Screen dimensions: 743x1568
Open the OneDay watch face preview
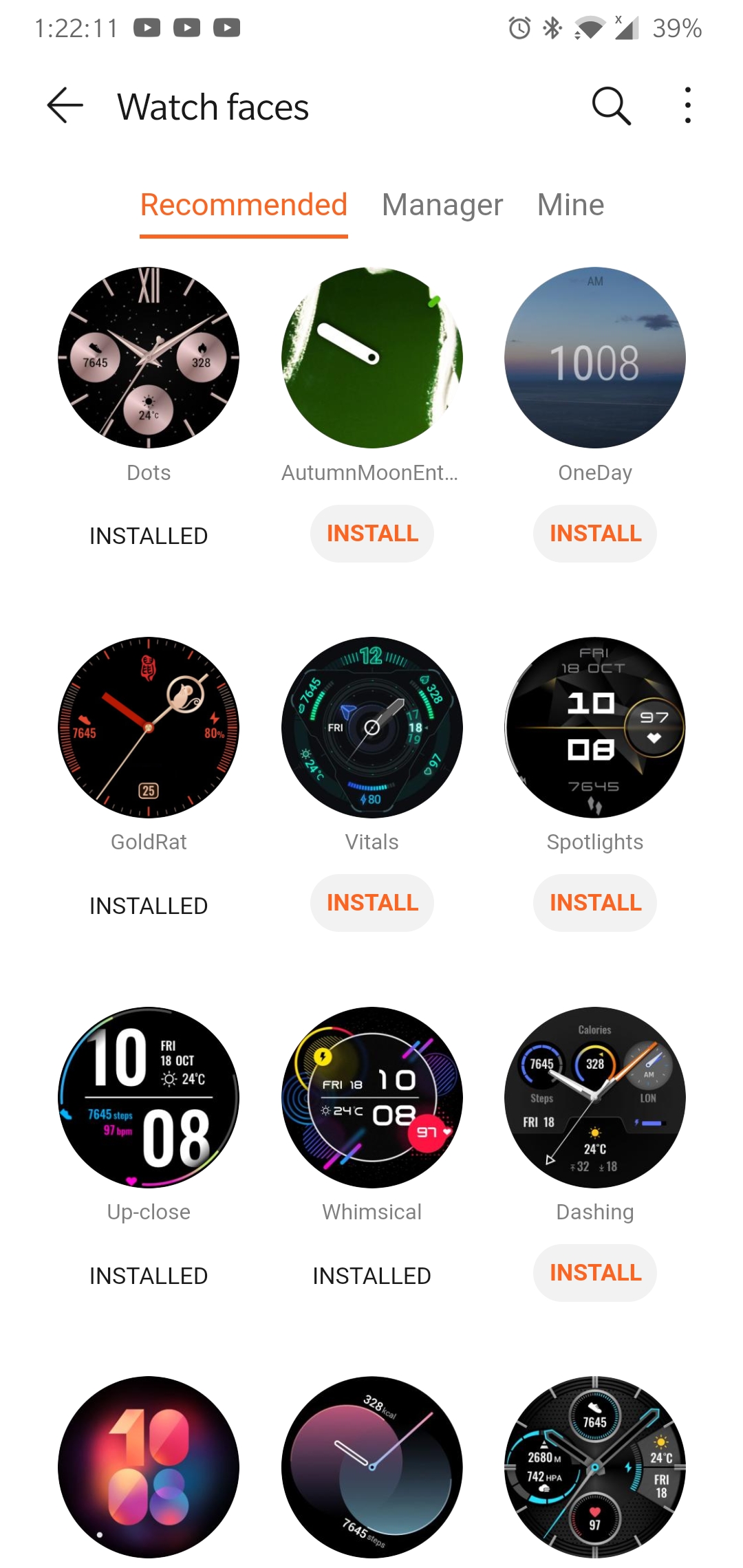click(594, 357)
